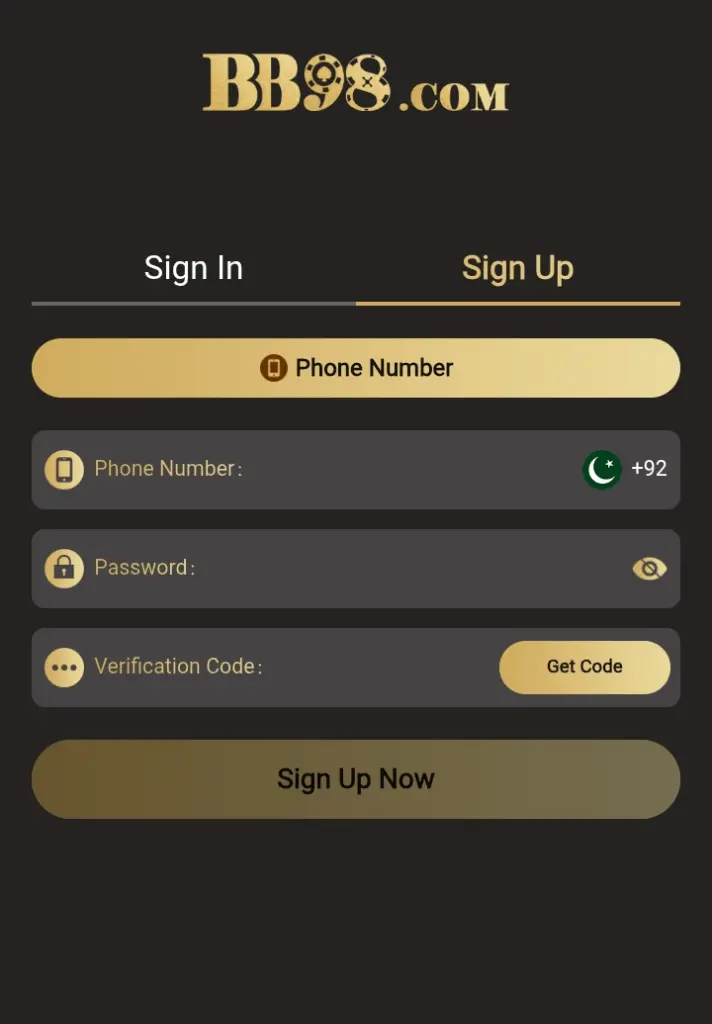The width and height of the screenshot is (712, 1024).
Task: Toggle password visibility eye icon
Action: pos(649,569)
